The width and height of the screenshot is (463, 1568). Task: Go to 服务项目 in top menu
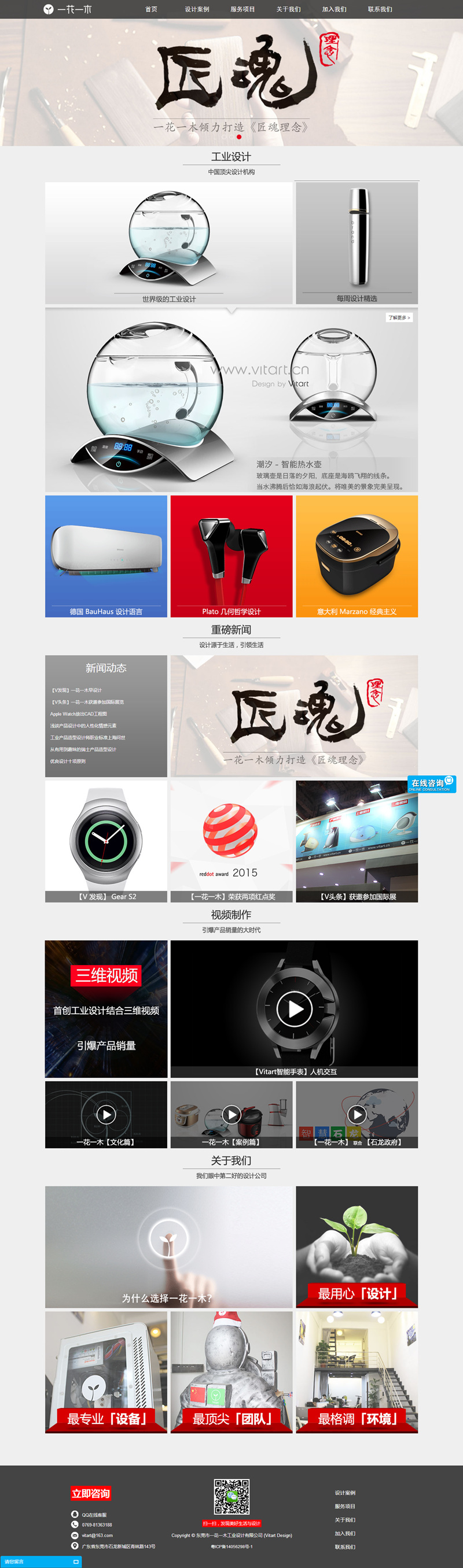(x=242, y=9)
